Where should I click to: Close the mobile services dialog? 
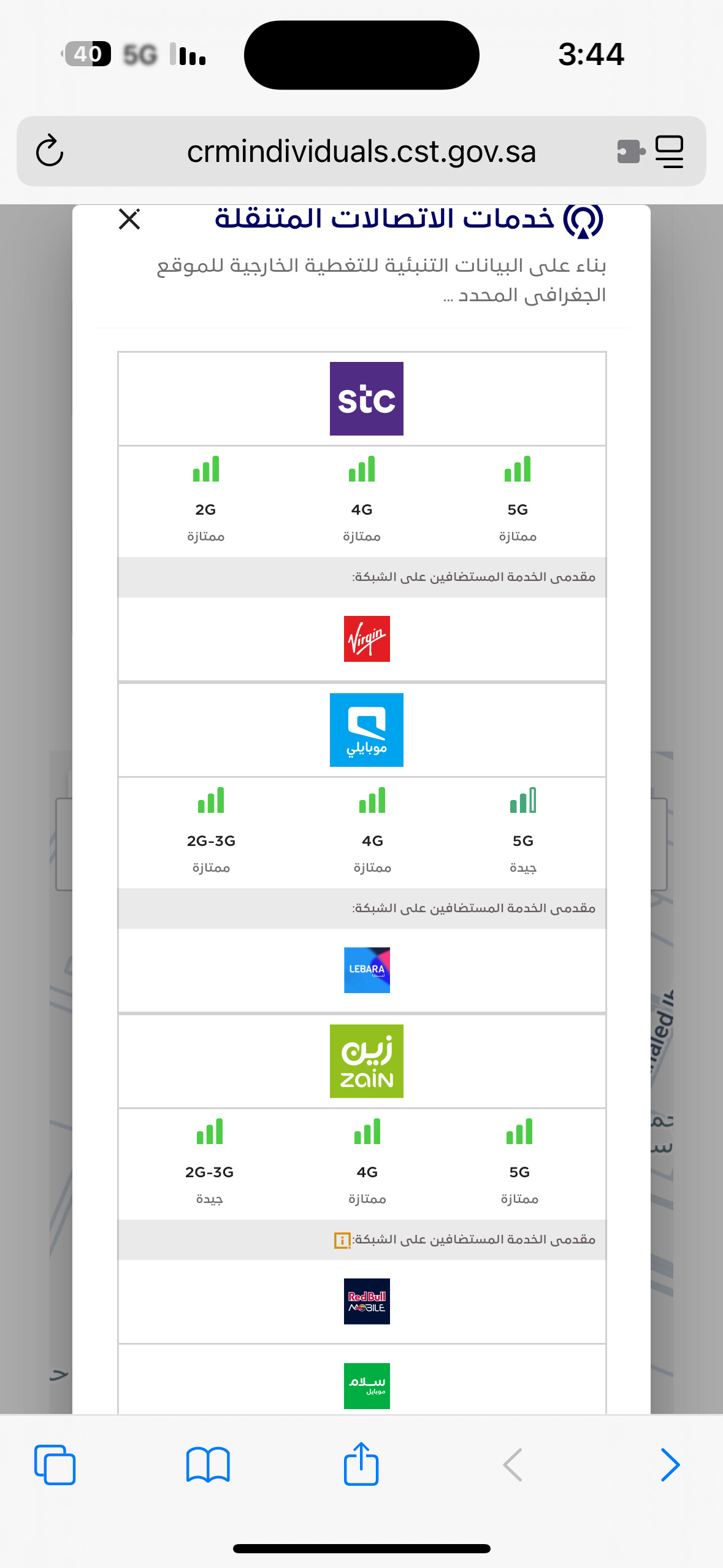click(x=129, y=219)
